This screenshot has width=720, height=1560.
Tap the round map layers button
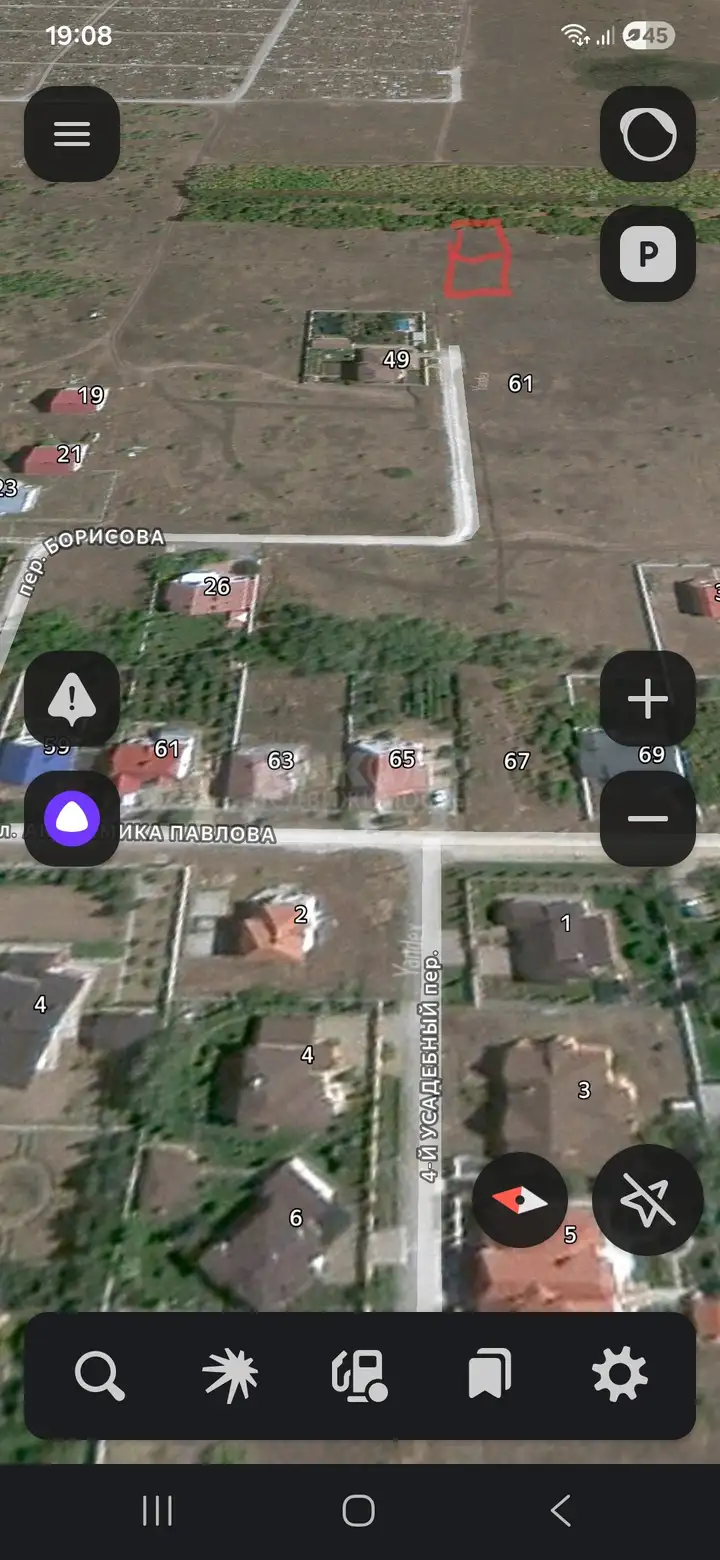coord(648,134)
